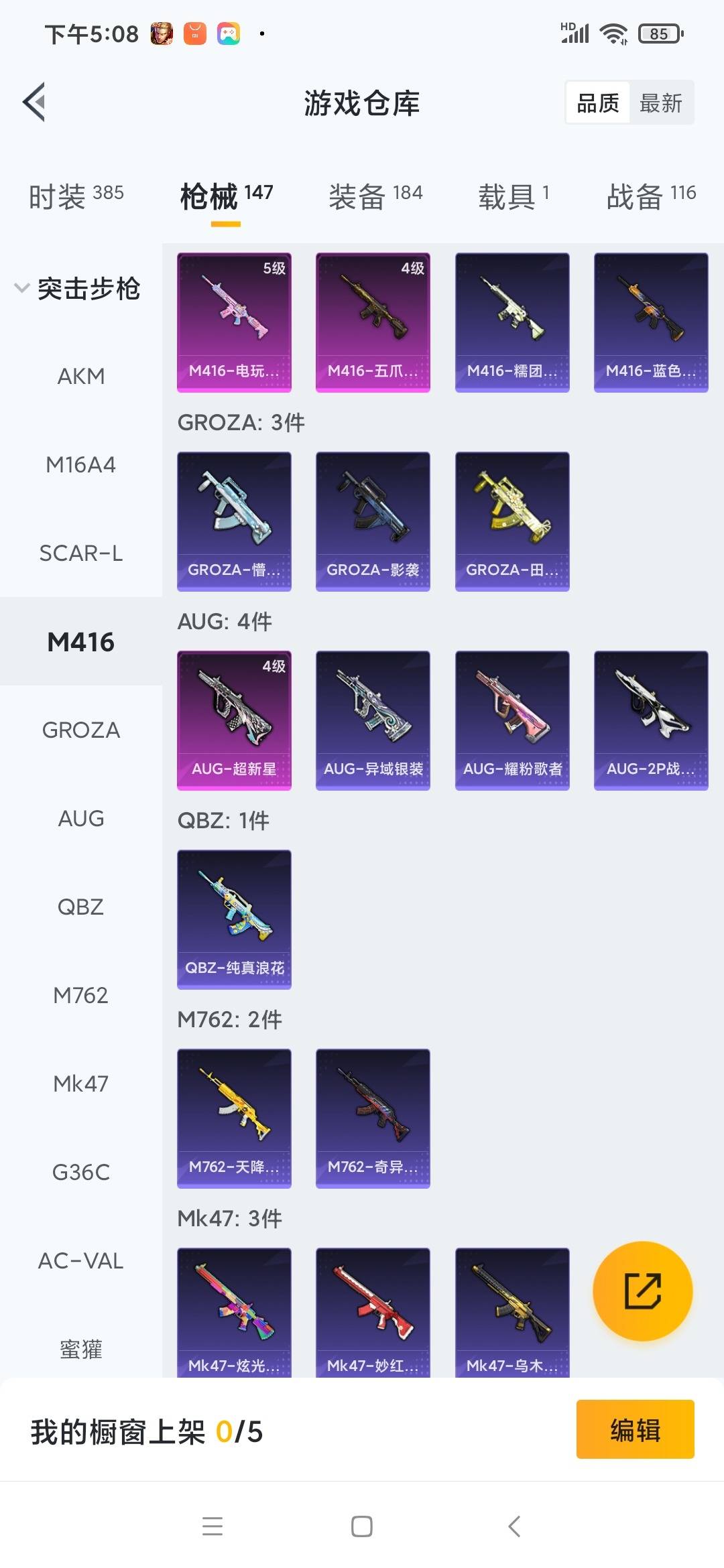Open the AUG-超新星 skin card
724x1568 pixels.
point(234,720)
